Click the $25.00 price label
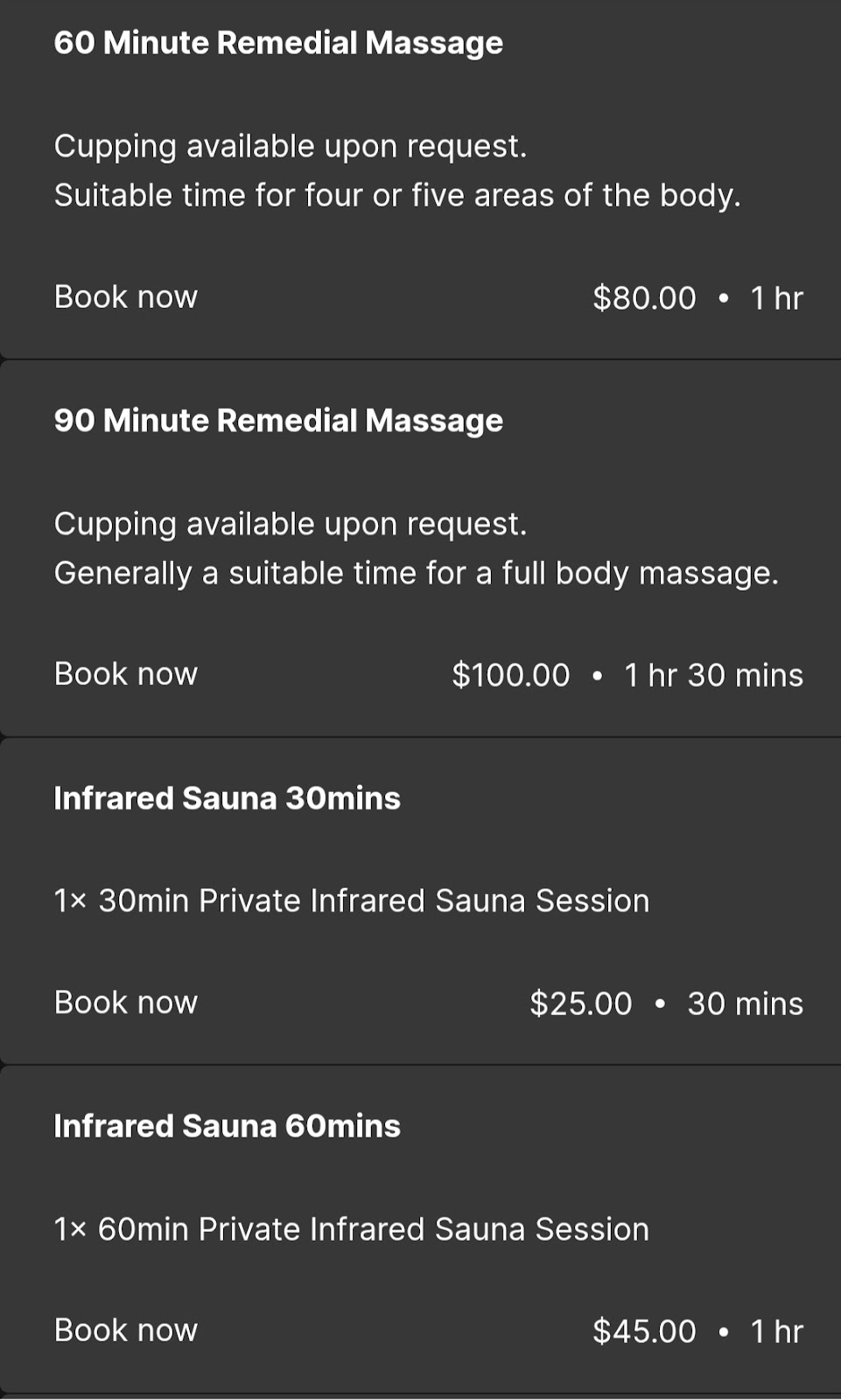841x1400 pixels. (579, 1003)
